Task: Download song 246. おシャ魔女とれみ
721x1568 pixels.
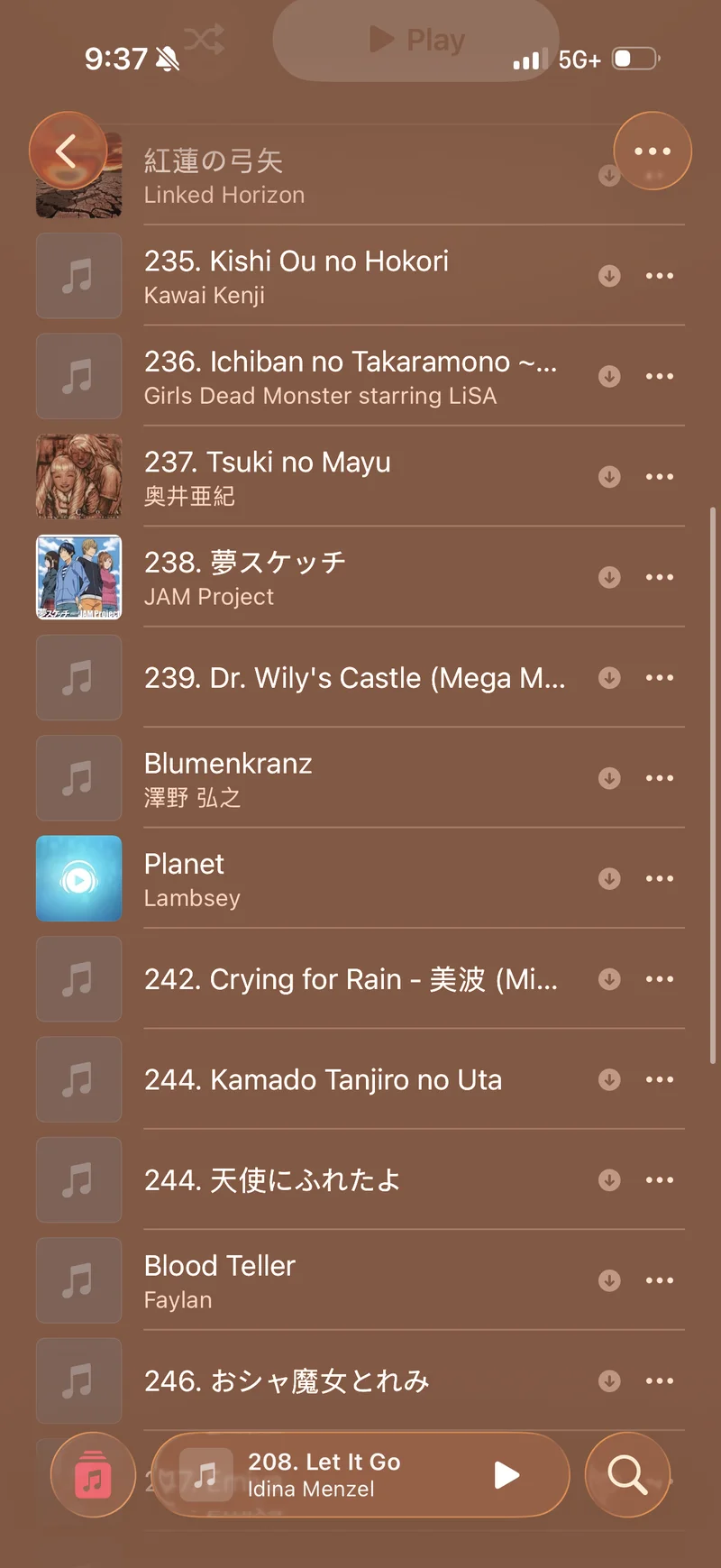Action: click(609, 1380)
